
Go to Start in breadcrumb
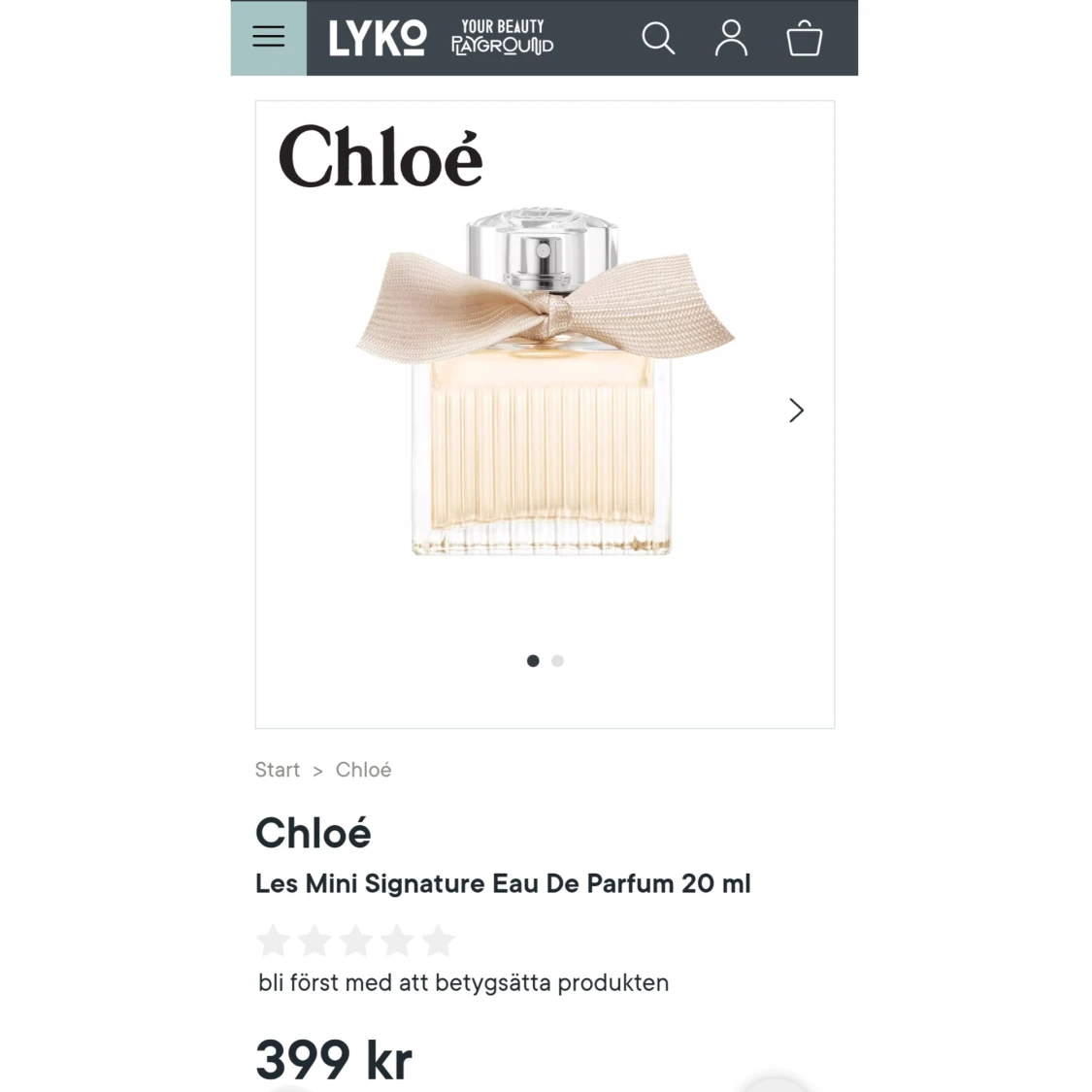277,770
